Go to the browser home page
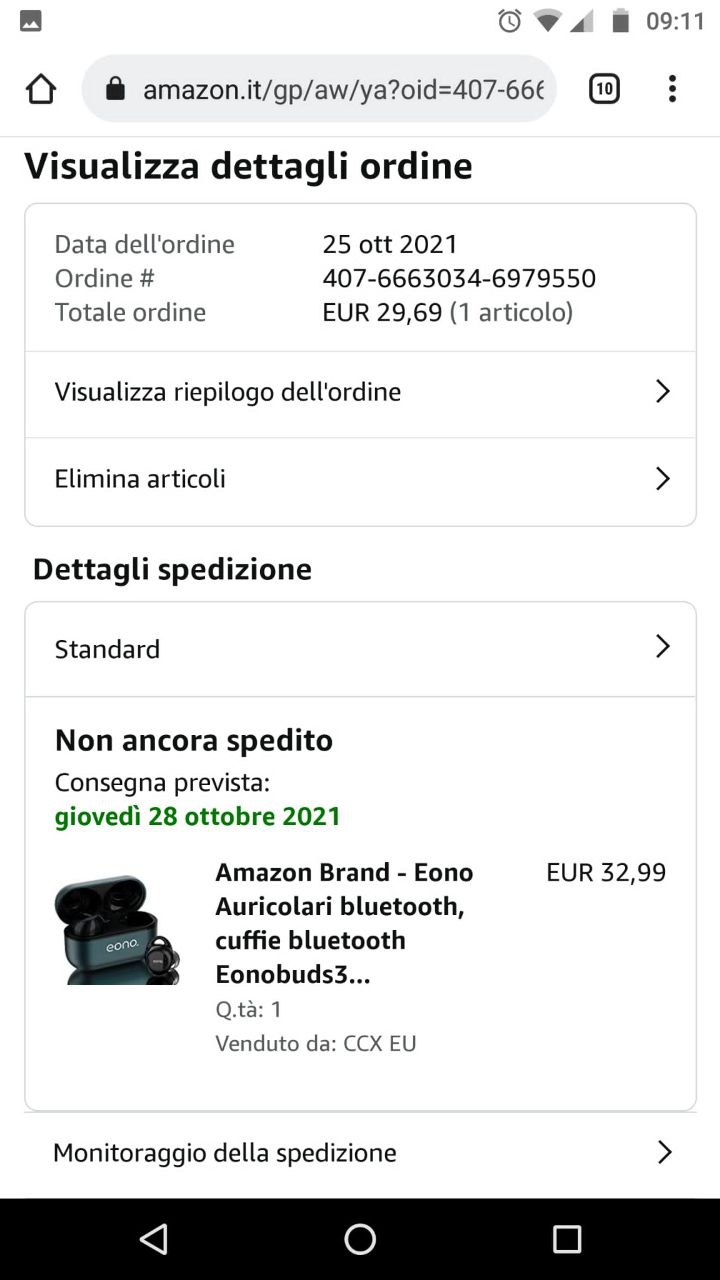This screenshot has width=720, height=1280. (41, 89)
